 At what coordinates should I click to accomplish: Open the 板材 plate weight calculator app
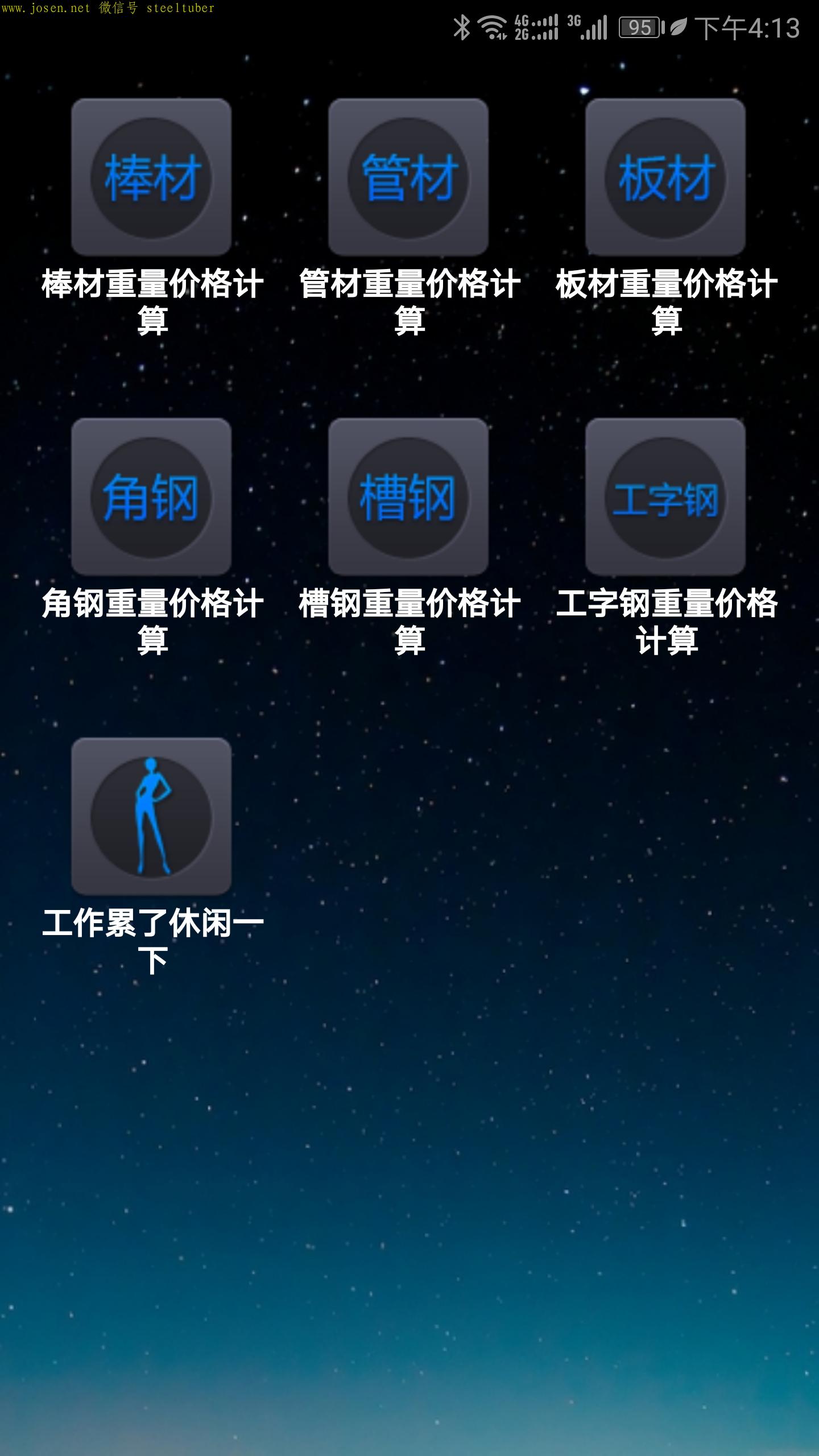point(665,176)
